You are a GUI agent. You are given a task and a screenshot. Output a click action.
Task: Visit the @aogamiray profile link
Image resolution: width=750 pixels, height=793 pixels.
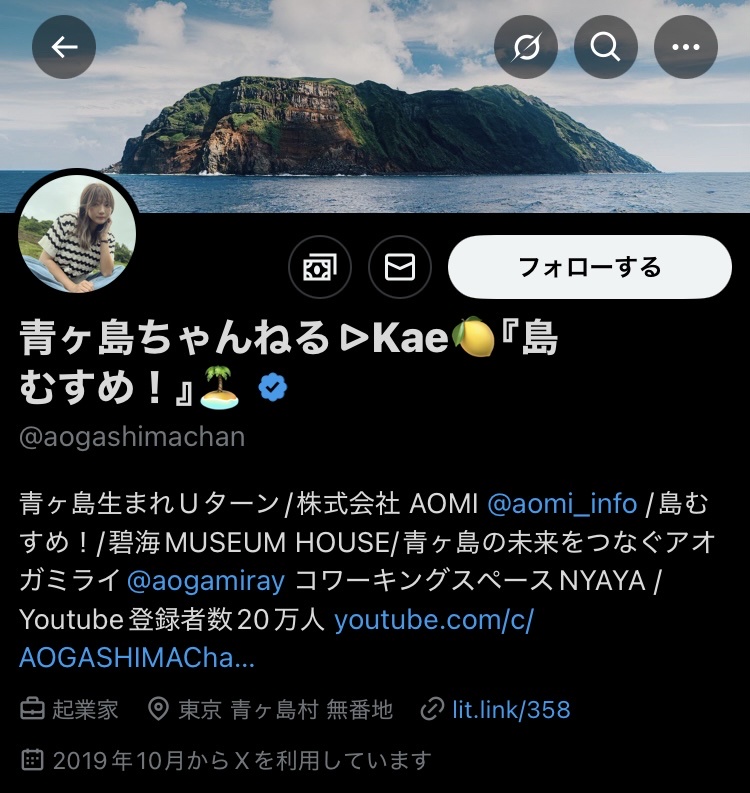pos(205,580)
